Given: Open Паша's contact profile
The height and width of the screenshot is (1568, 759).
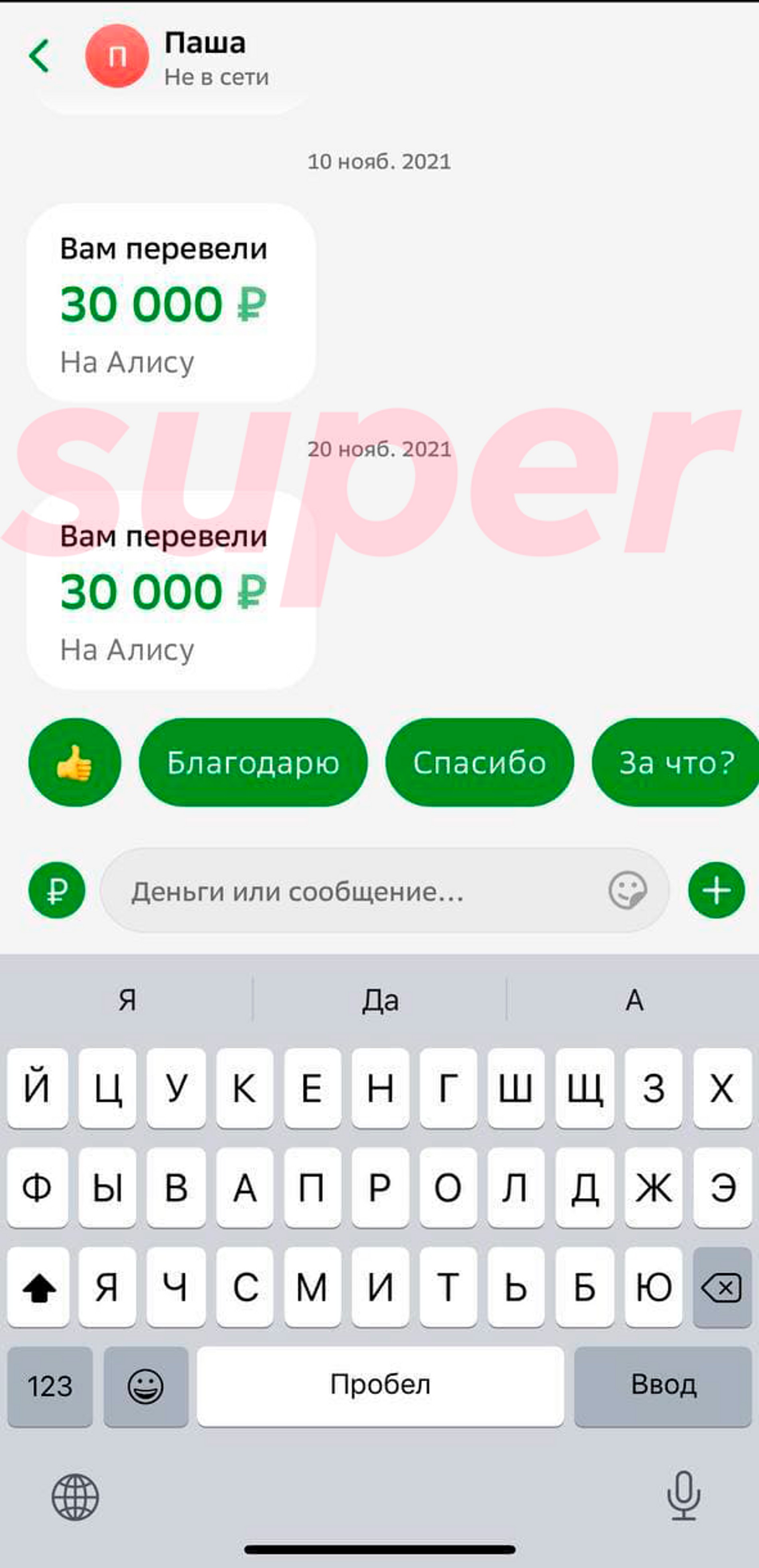Looking at the screenshot, I should tap(183, 58).
